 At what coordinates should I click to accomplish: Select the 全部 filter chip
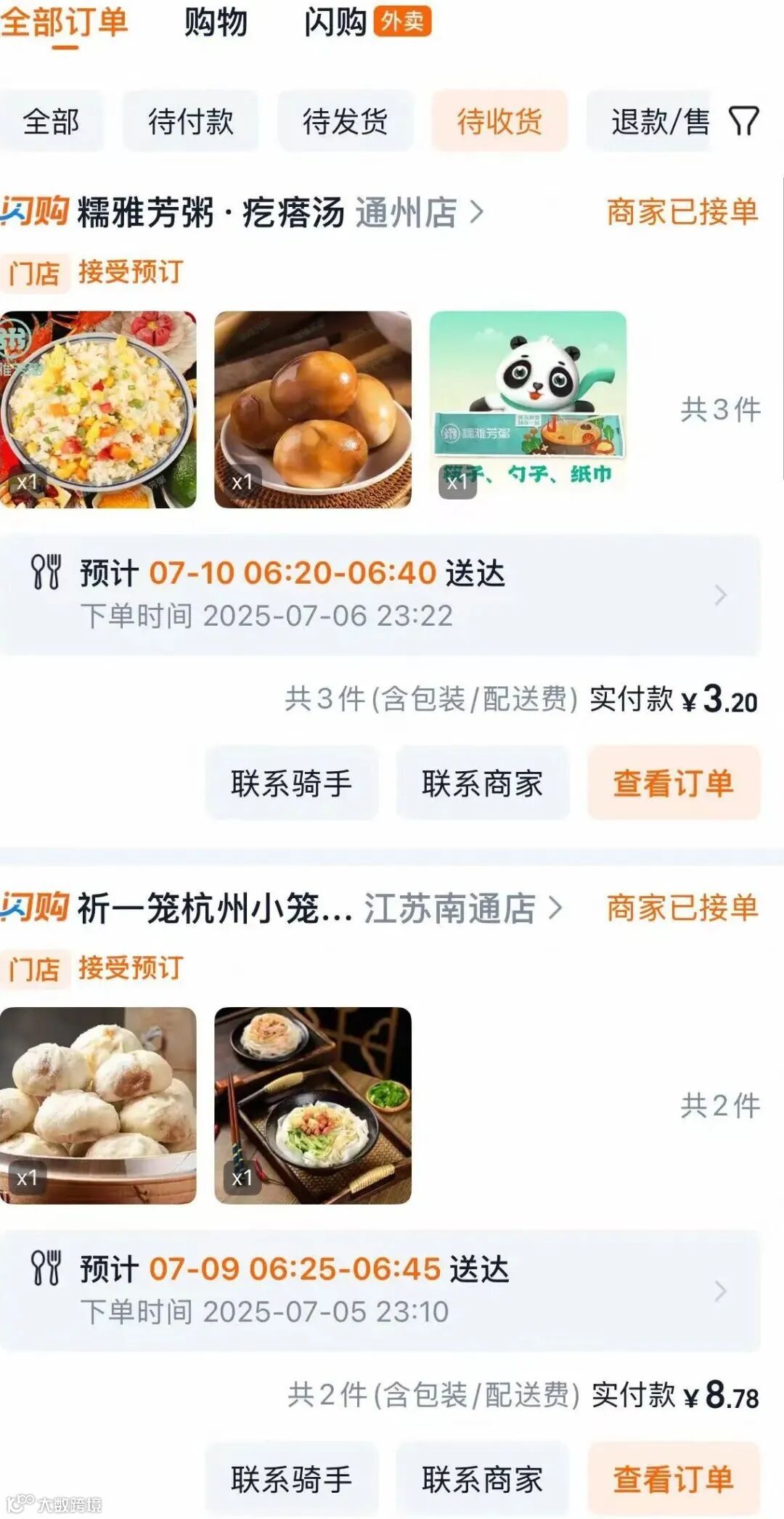(x=51, y=121)
